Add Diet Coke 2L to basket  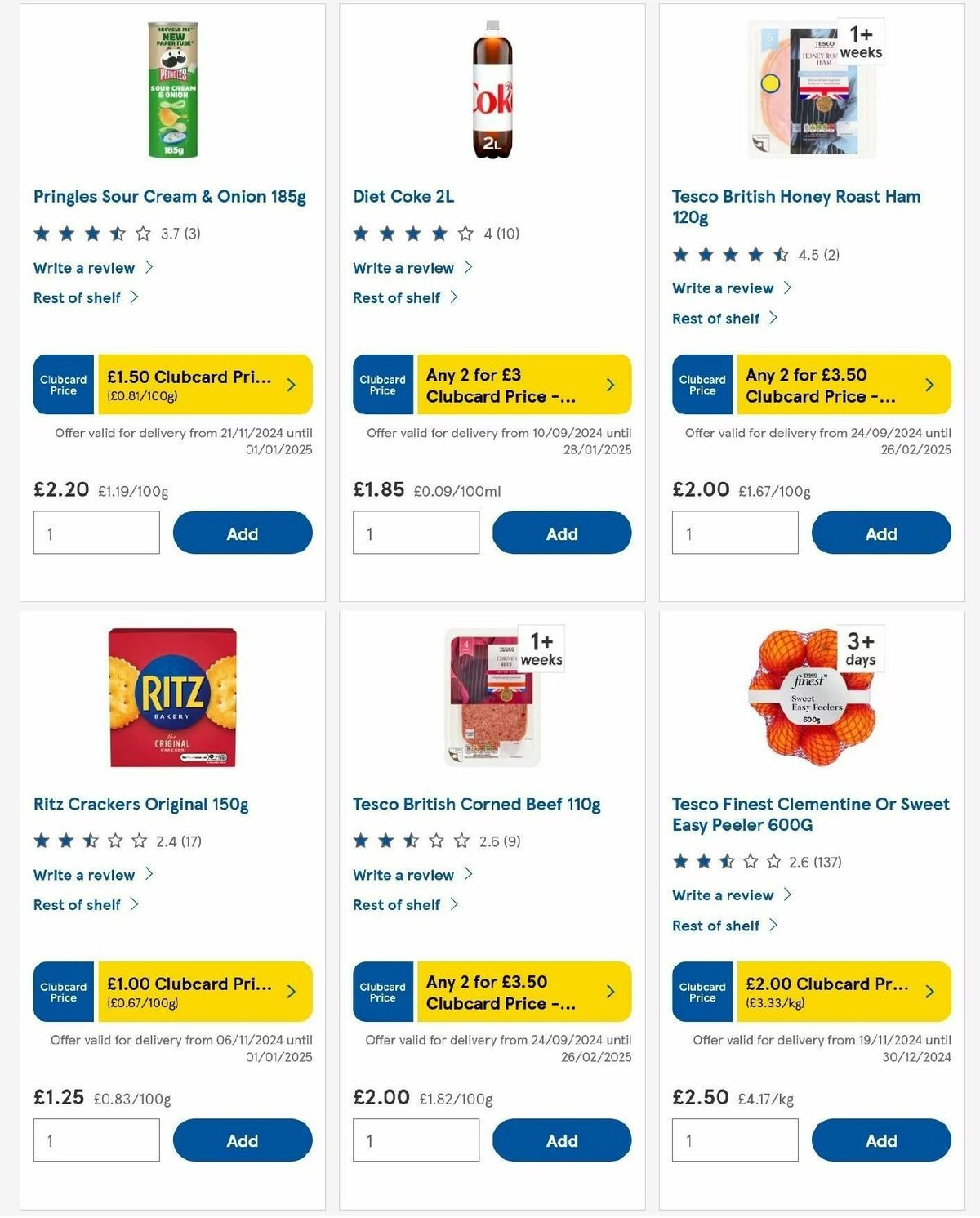561,533
